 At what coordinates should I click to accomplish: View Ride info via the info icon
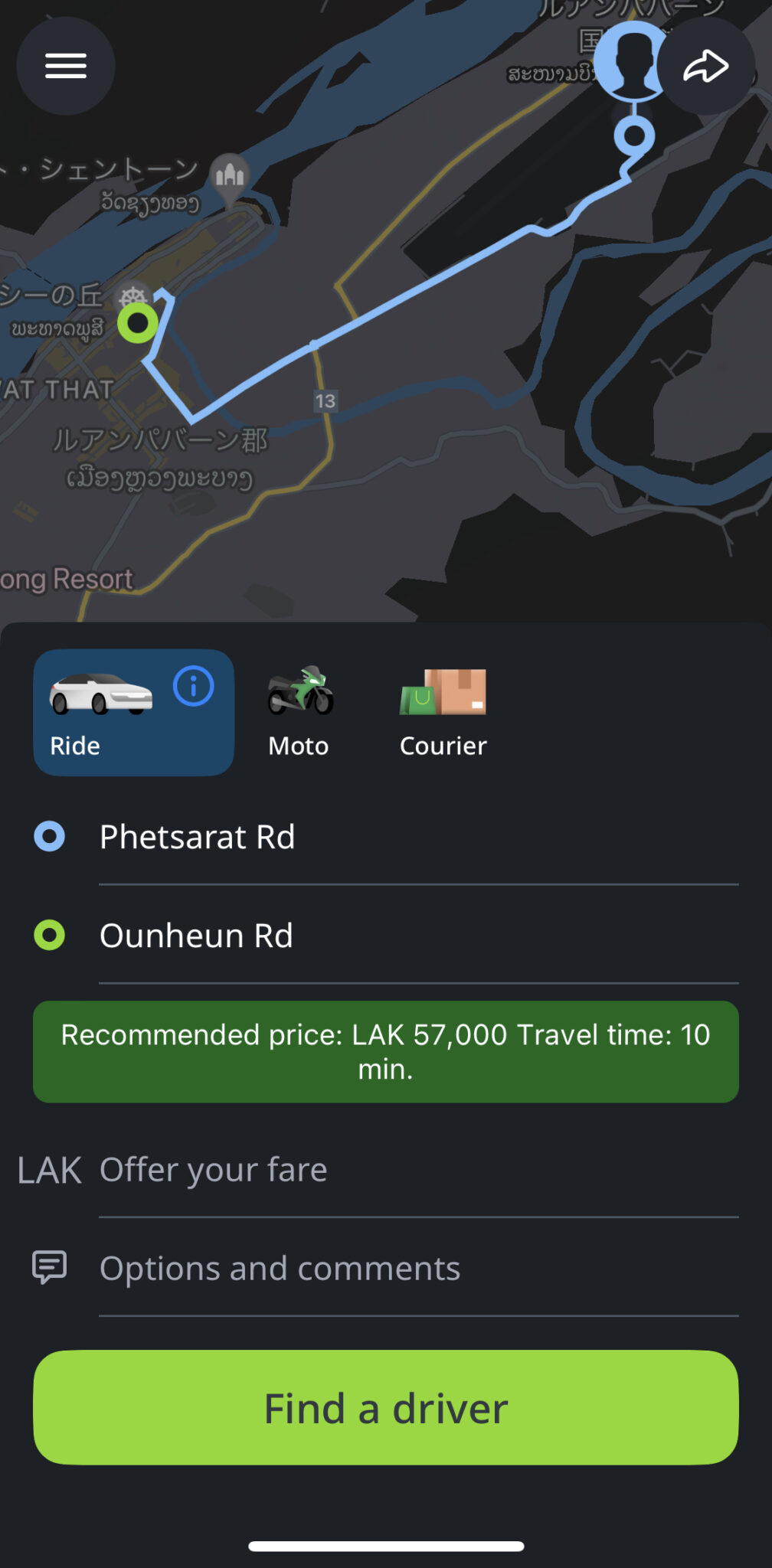click(x=193, y=686)
